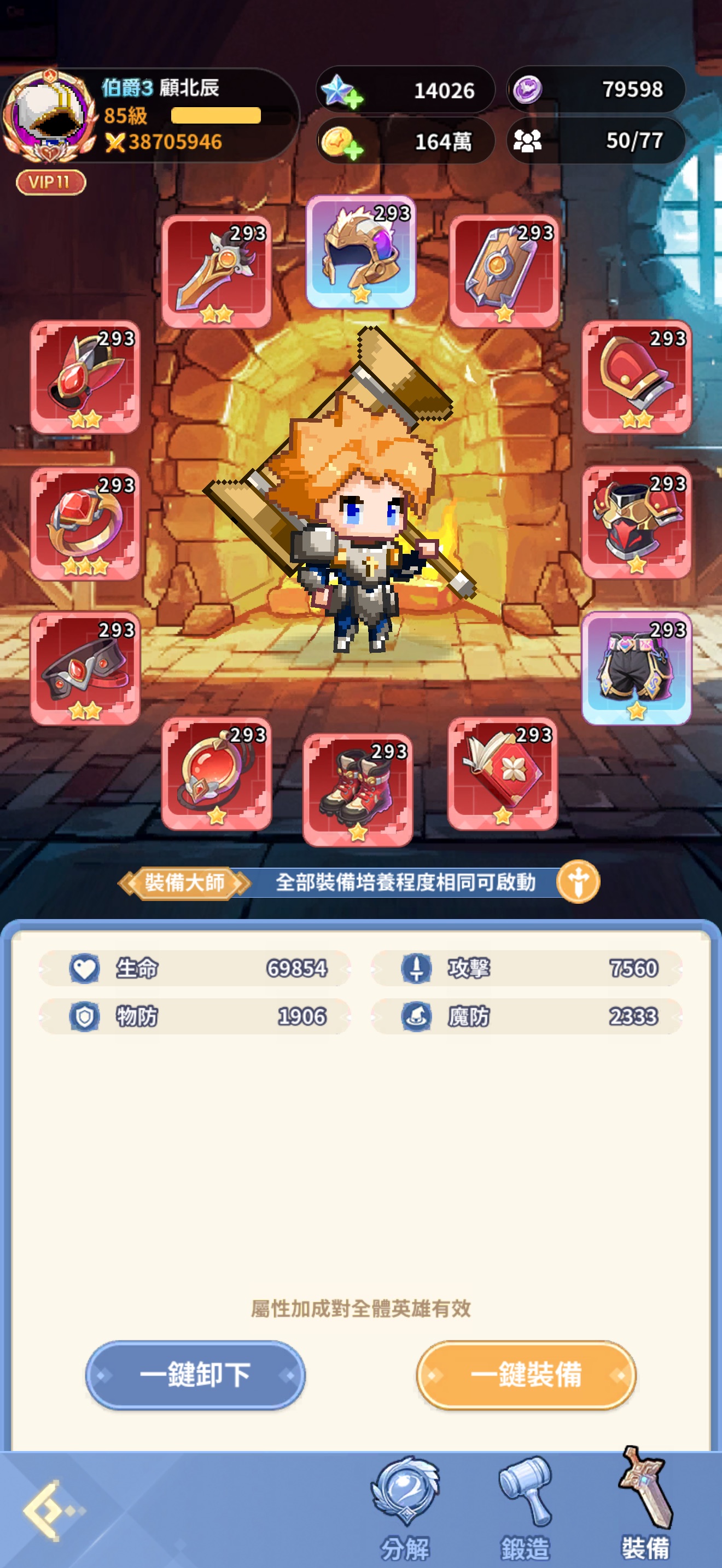Open the 裝備大師 sword icon button
The width and height of the screenshot is (722, 1568).
(x=578, y=881)
